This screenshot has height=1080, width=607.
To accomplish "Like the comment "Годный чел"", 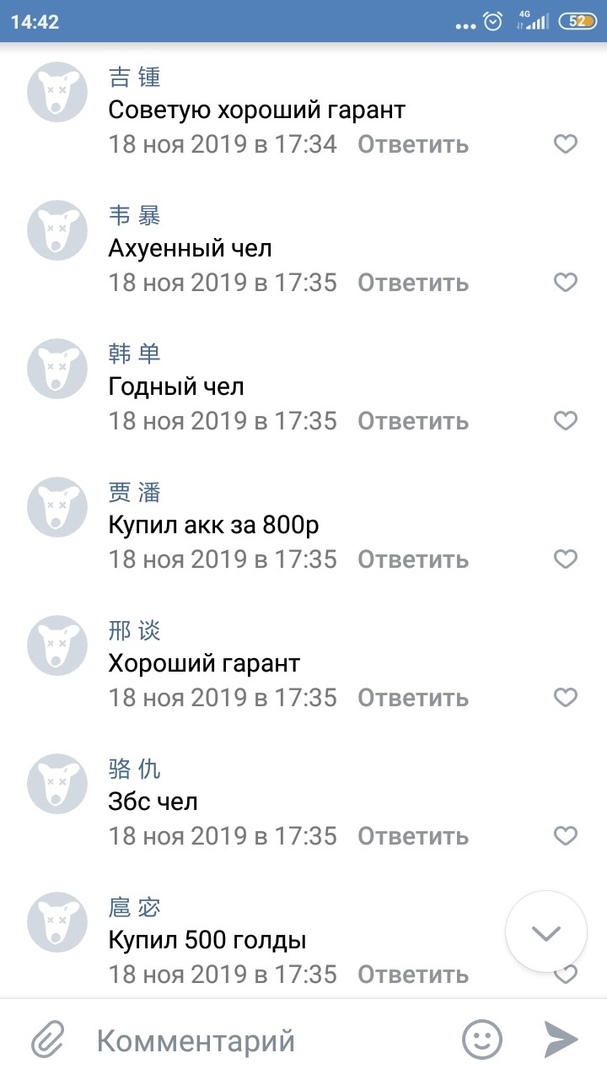I will click(566, 421).
